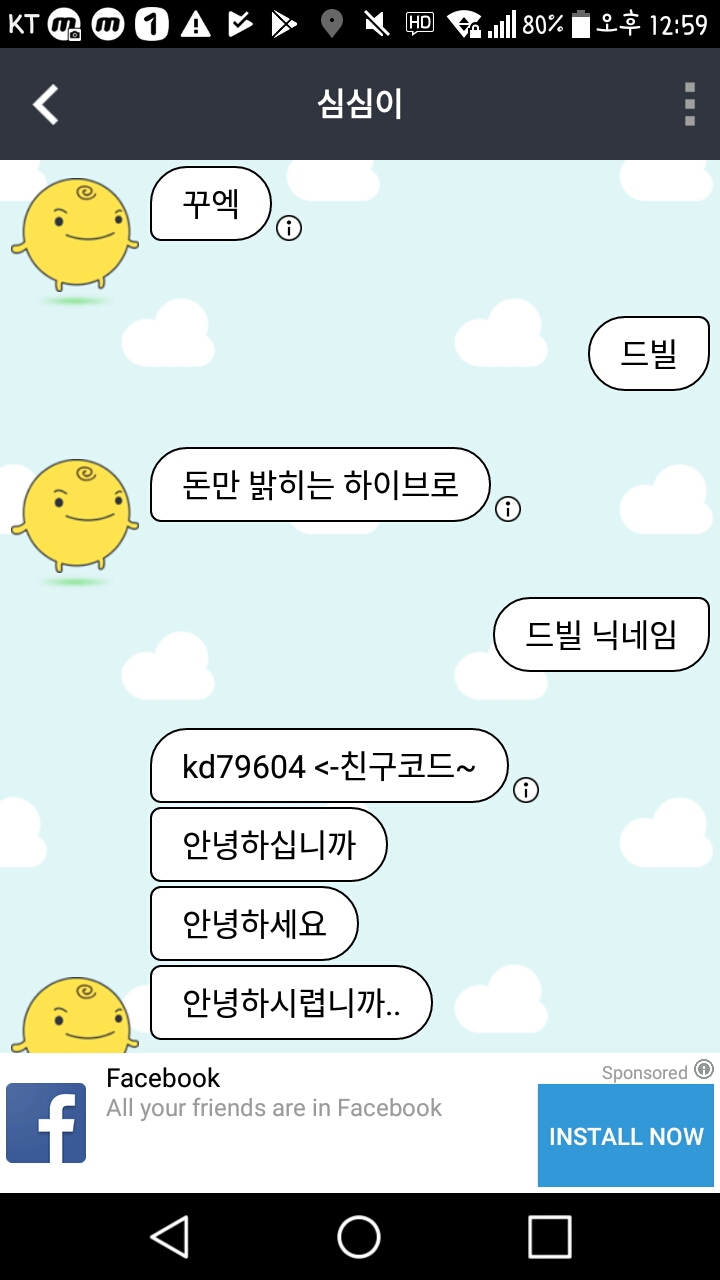720x1280 pixels.
Task: Open the recent apps view
Action: [x=549, y=1237]
